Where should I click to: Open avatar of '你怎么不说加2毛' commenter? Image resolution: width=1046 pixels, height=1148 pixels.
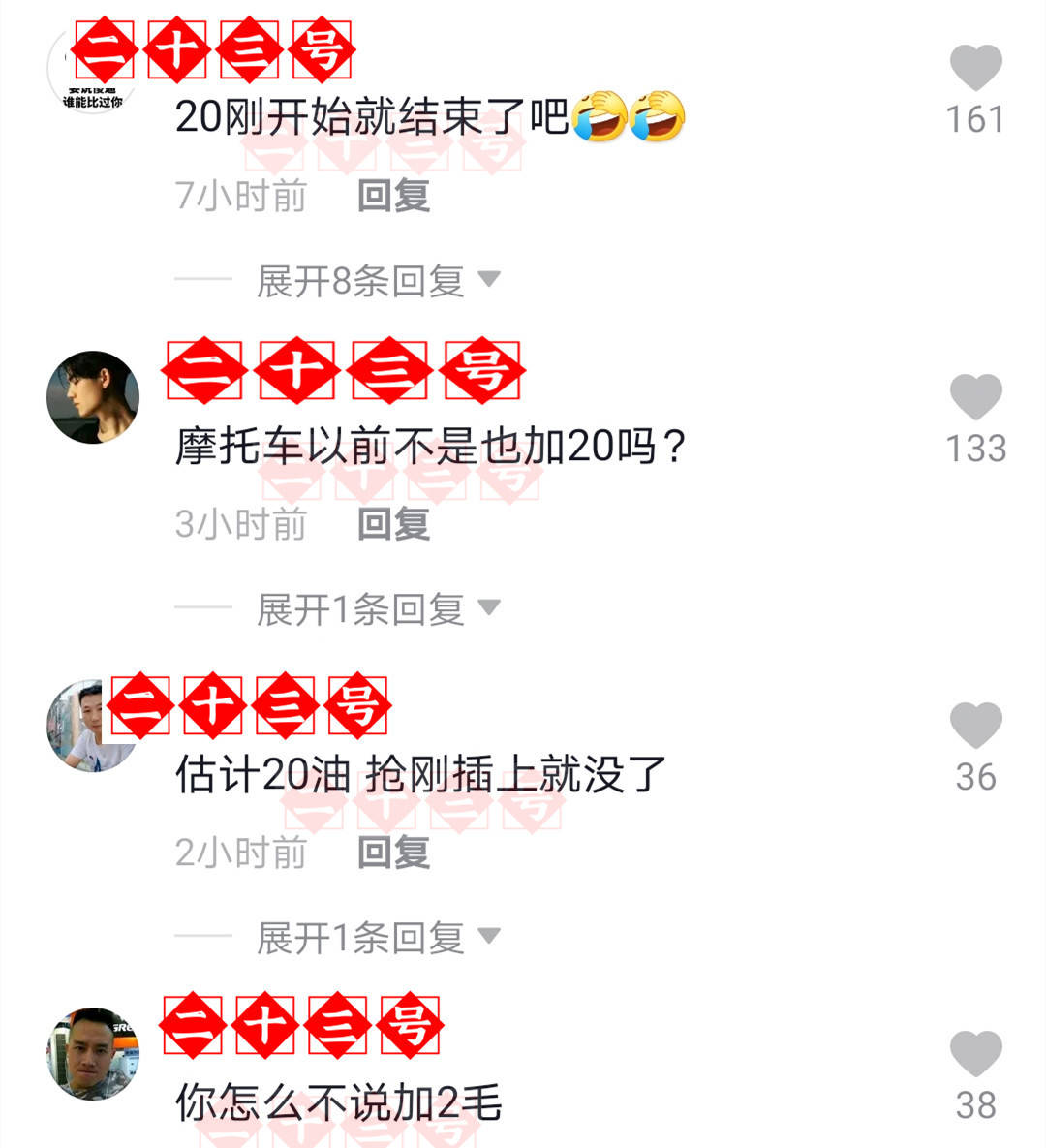[x=93, y=1054]
